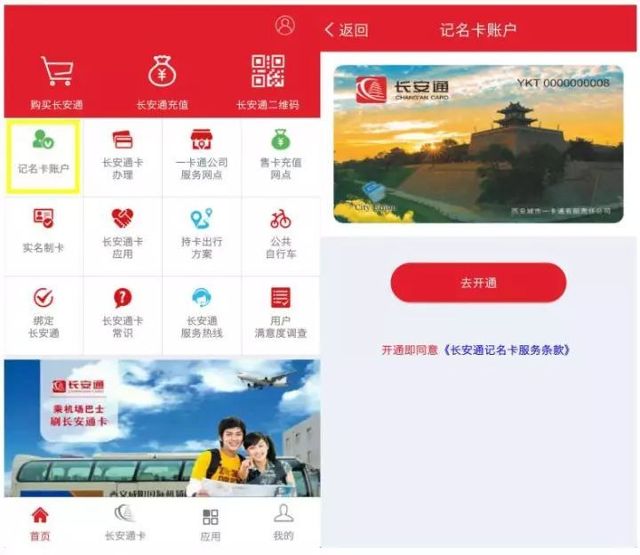Open 一卡通公司服务网点
The image size is (640, 555).
[x=202, y=155]
